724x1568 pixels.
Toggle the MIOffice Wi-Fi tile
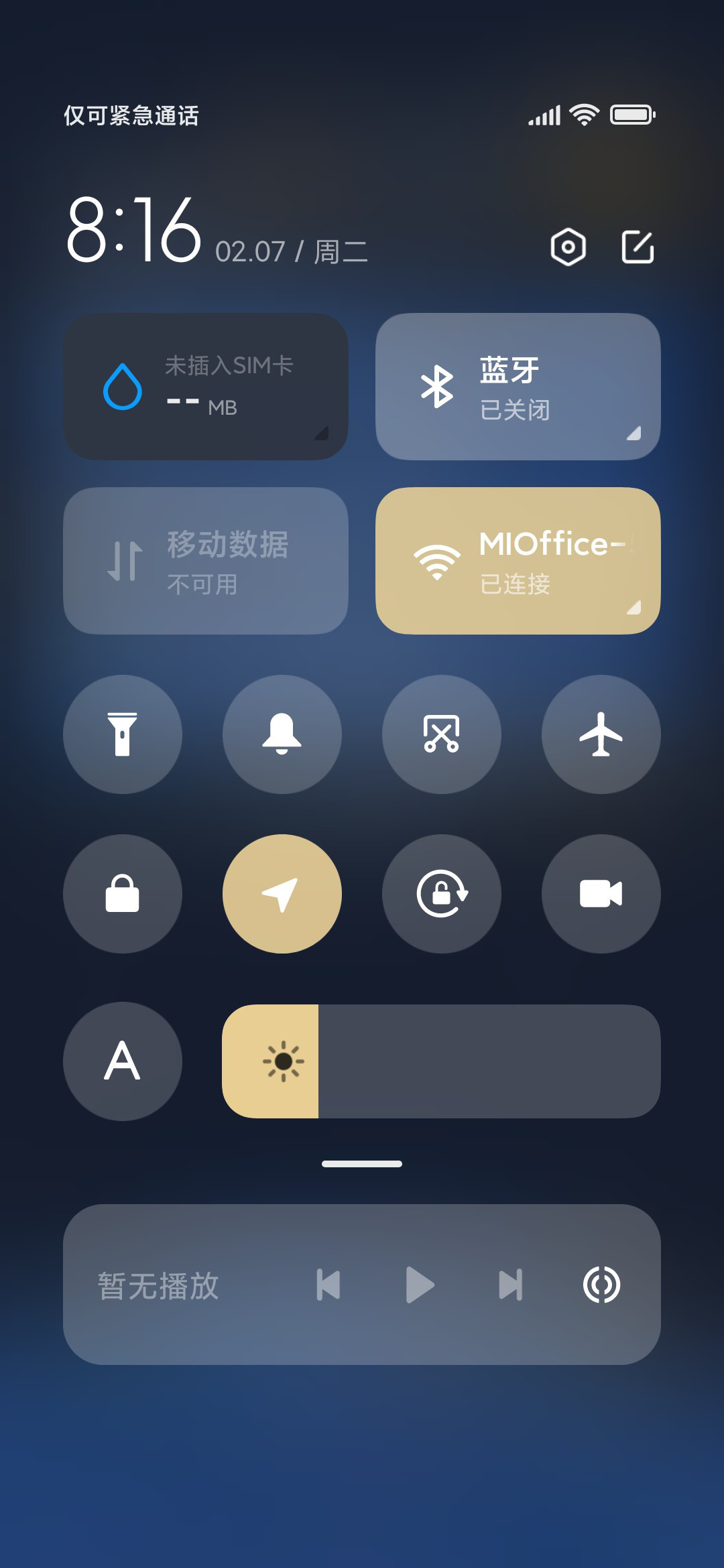pos(518,561)
